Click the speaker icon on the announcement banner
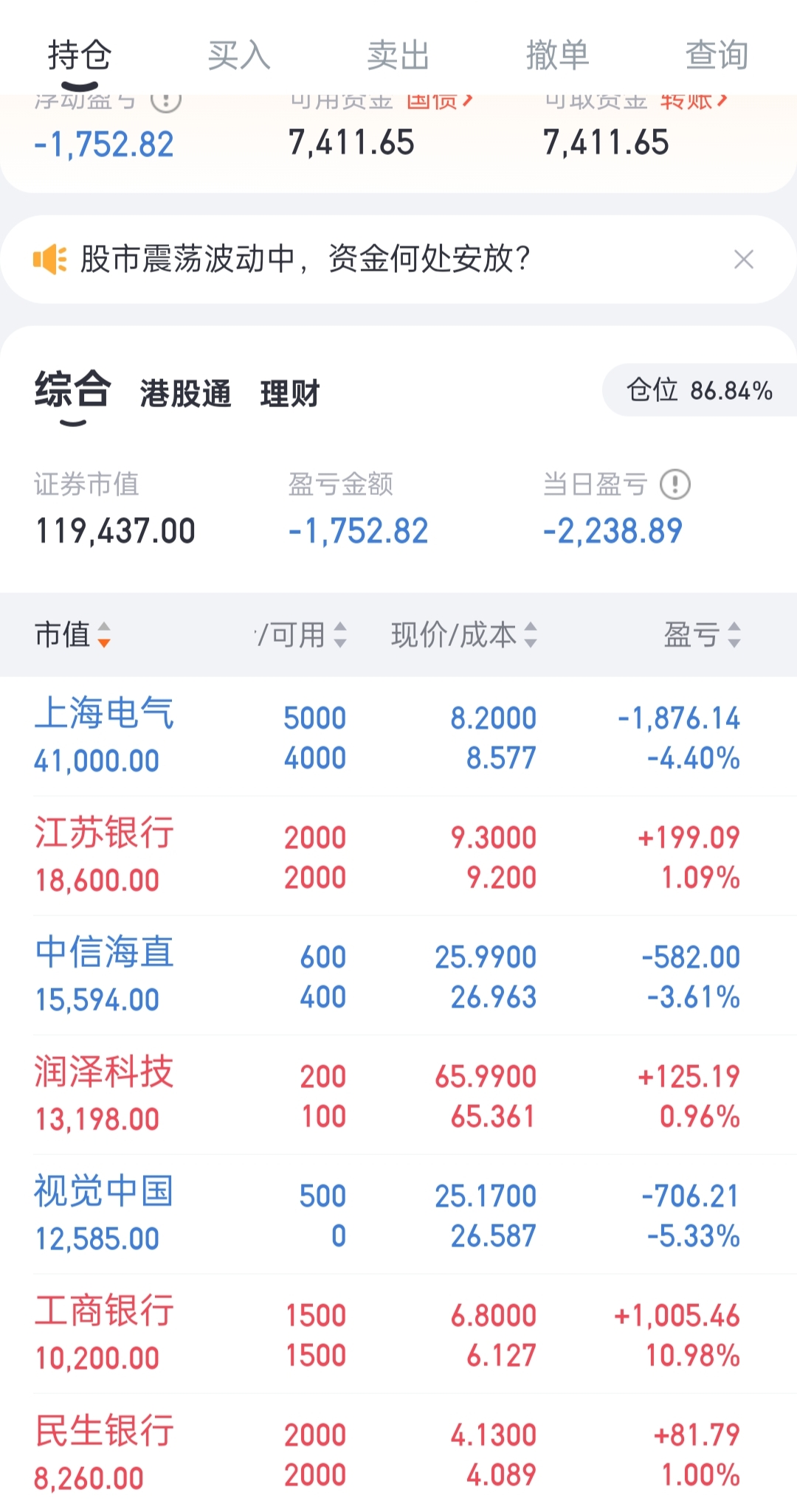Viewport: 797px width, 1512px height. pyautogui.click(x=49, y=260)
